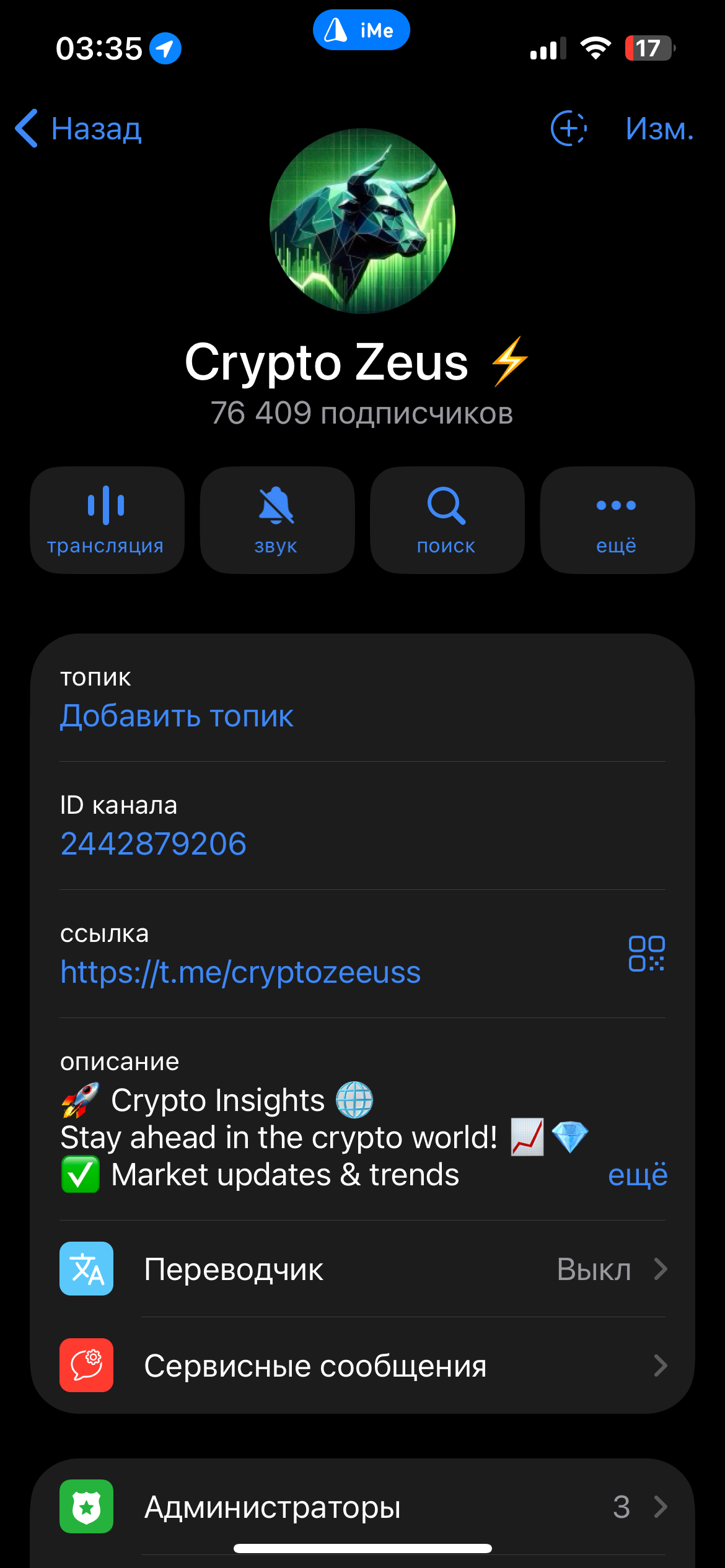Mute channel notifications via звук icon
This screenshot has width=725, height=1568.
point(276,519)
